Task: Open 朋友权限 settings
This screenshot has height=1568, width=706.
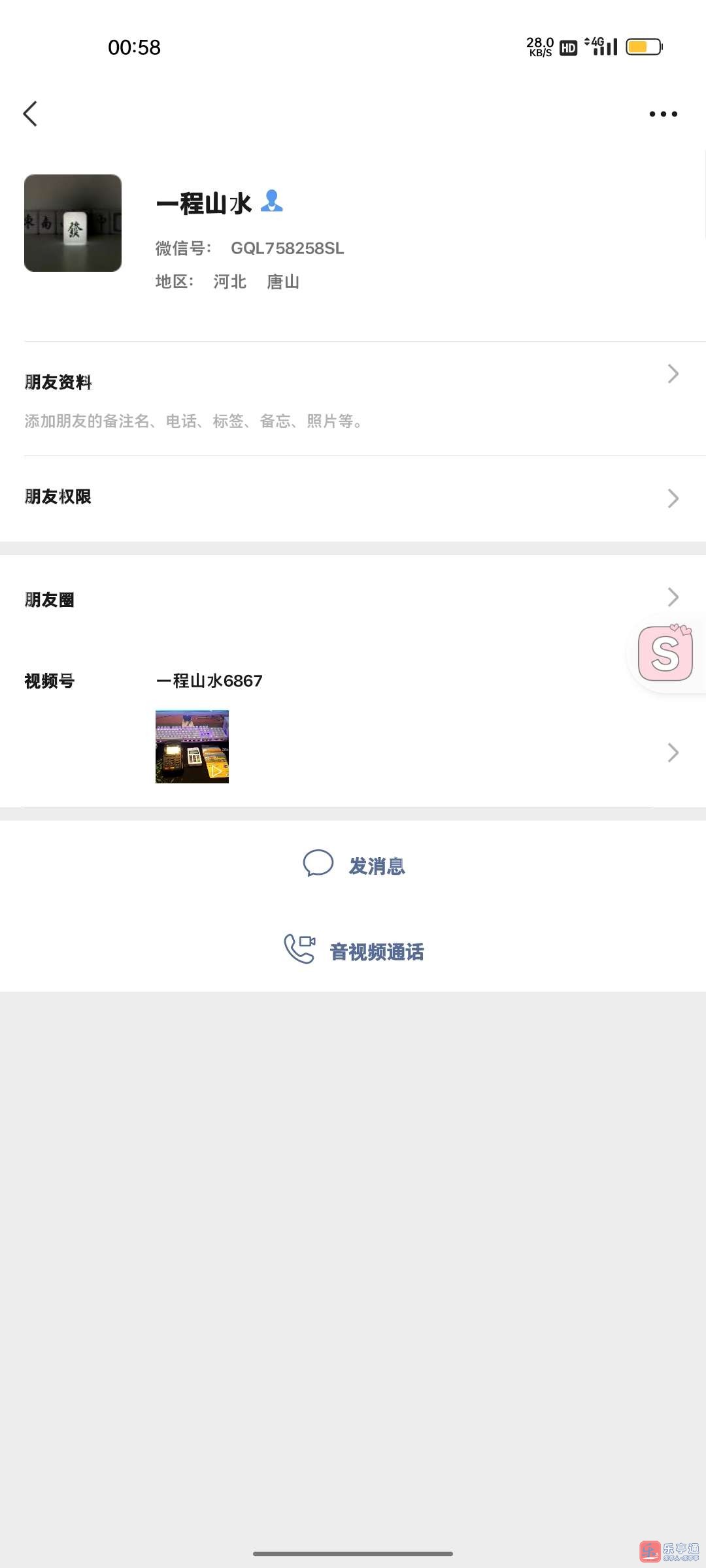Action: click(x=353, y=498)
